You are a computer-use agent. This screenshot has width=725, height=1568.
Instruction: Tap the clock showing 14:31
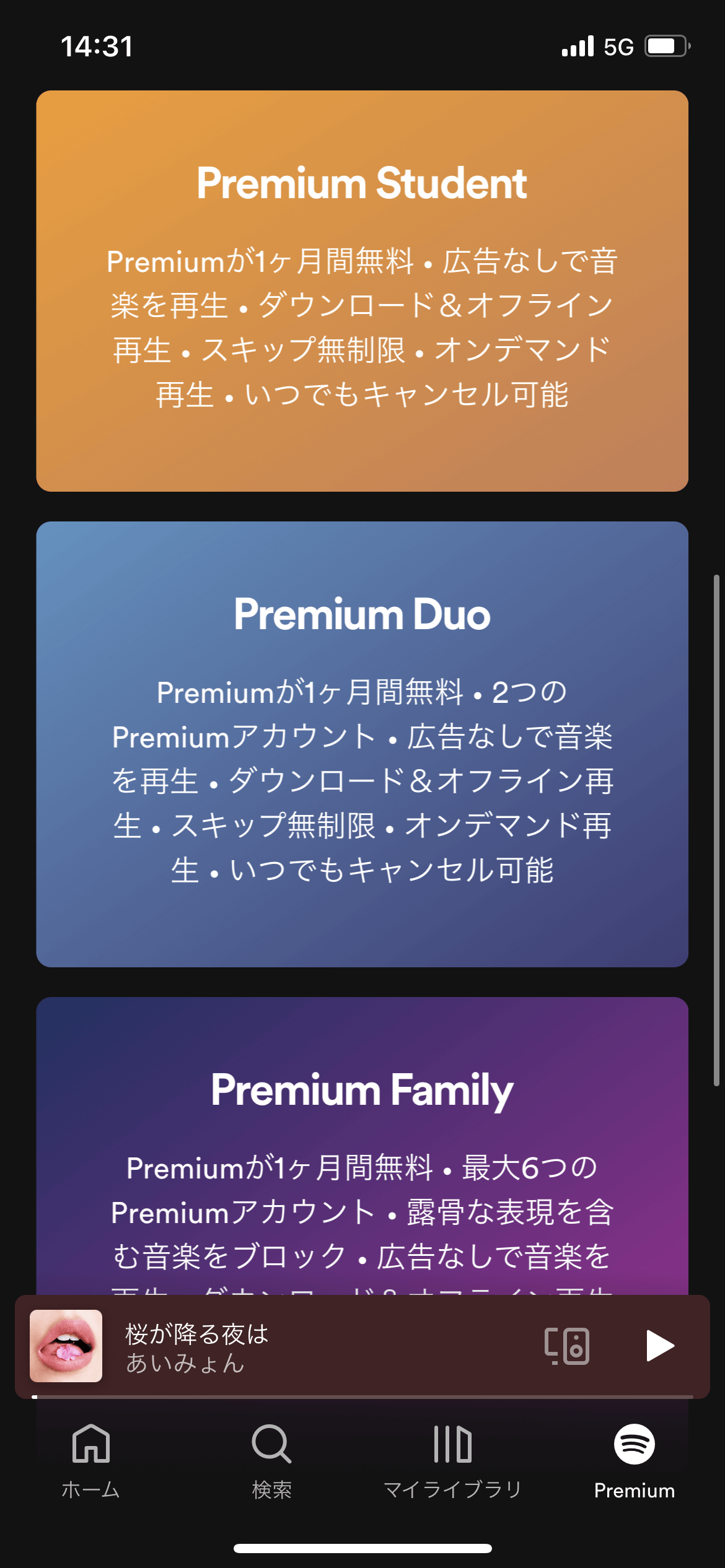pyautogui.click(x=96, y=46)
